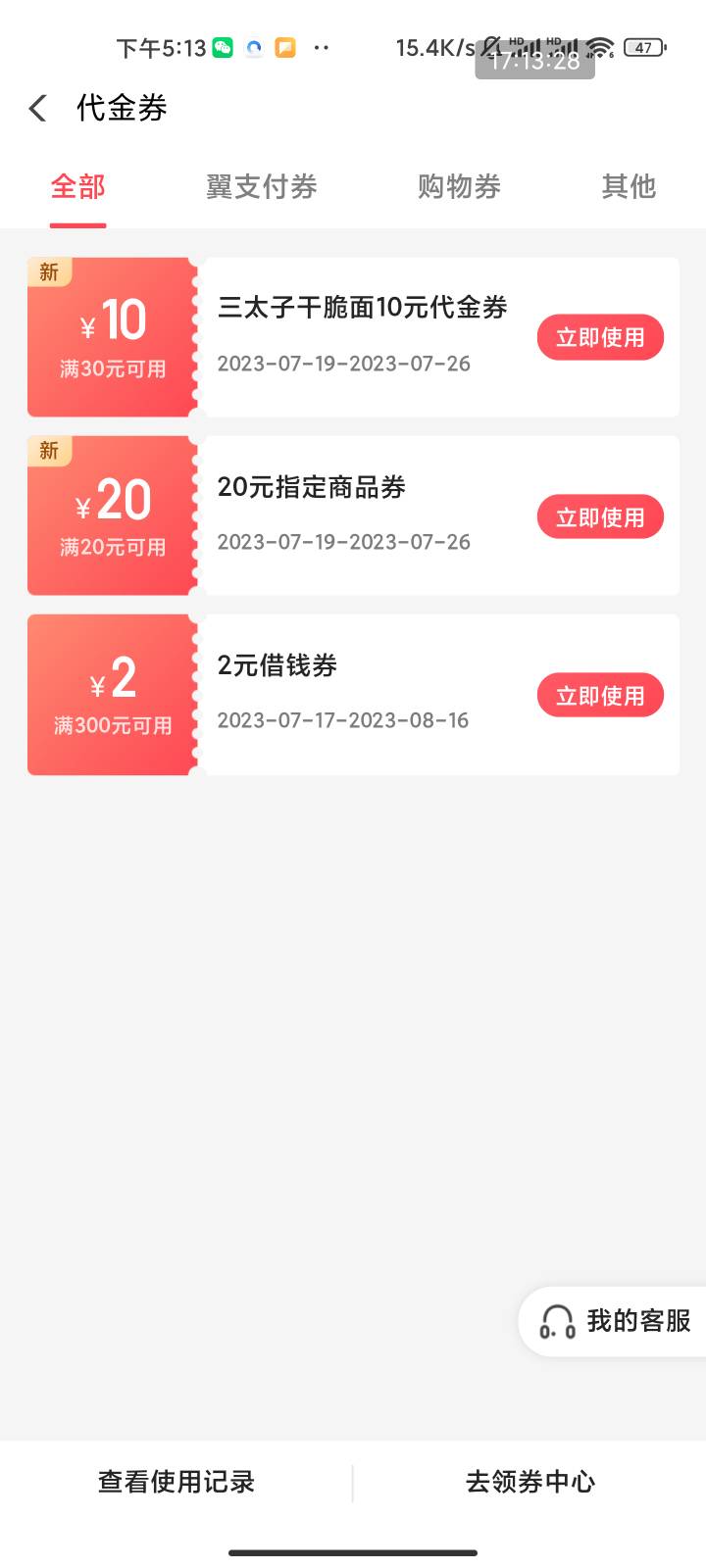View 查看使用记录 usage history
Screen dimensions: 706x1568
[176, 1482]
